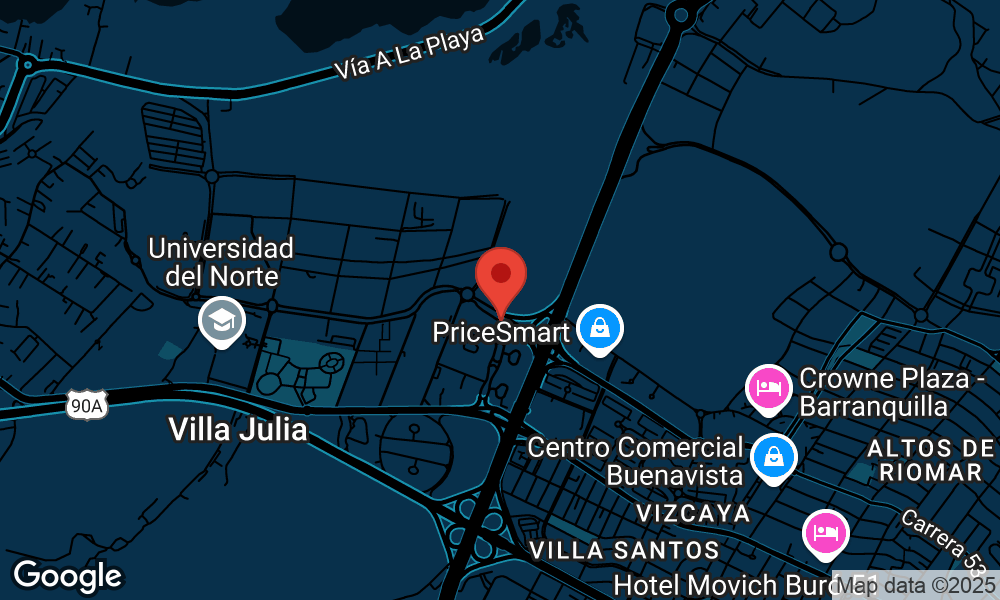Select the Centro Comercial Buenavista marker
The width and height of the screenshot is (1000, 600).
[774, 457]
